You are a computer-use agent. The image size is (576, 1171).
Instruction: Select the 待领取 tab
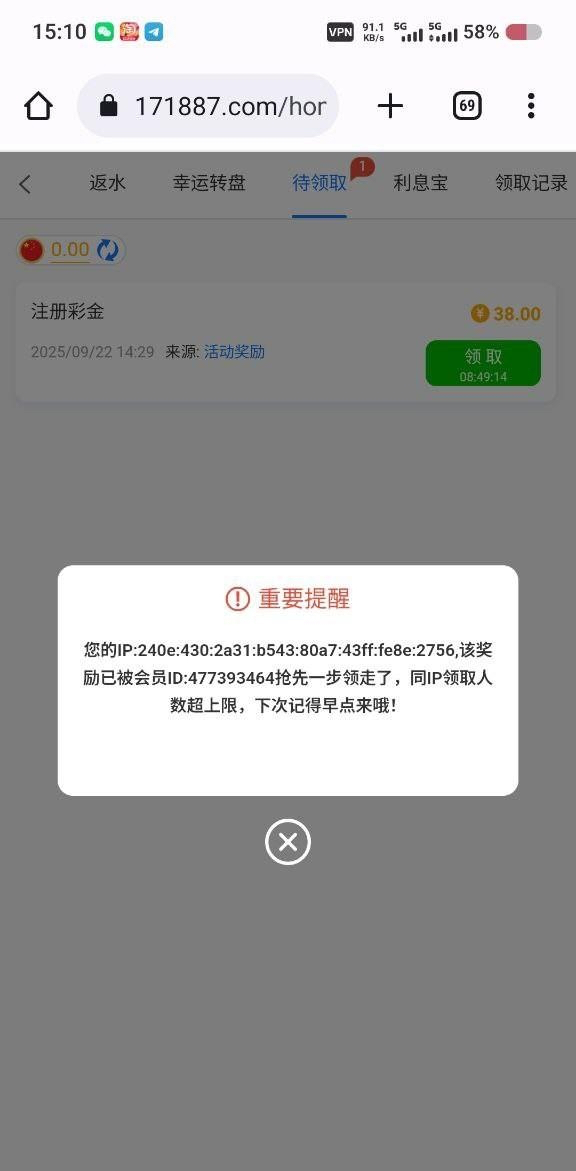[x=320, y=183]
